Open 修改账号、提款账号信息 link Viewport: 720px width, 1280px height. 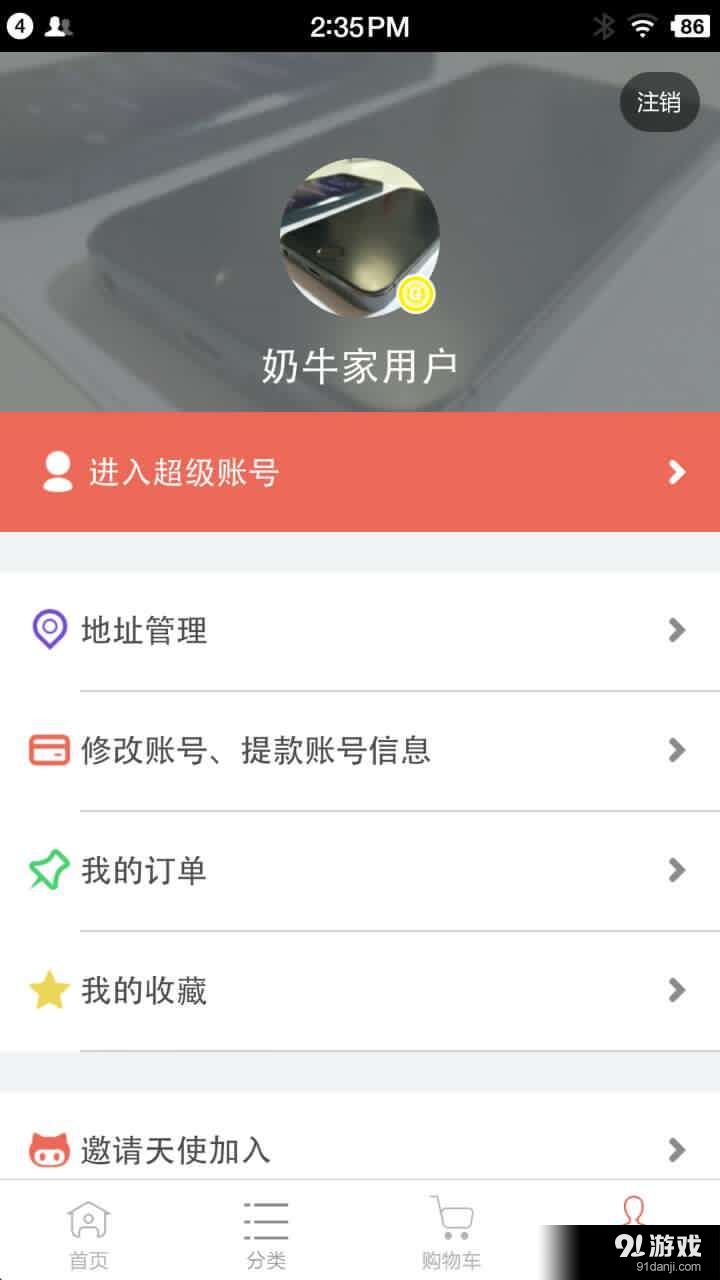coord(253,750)
